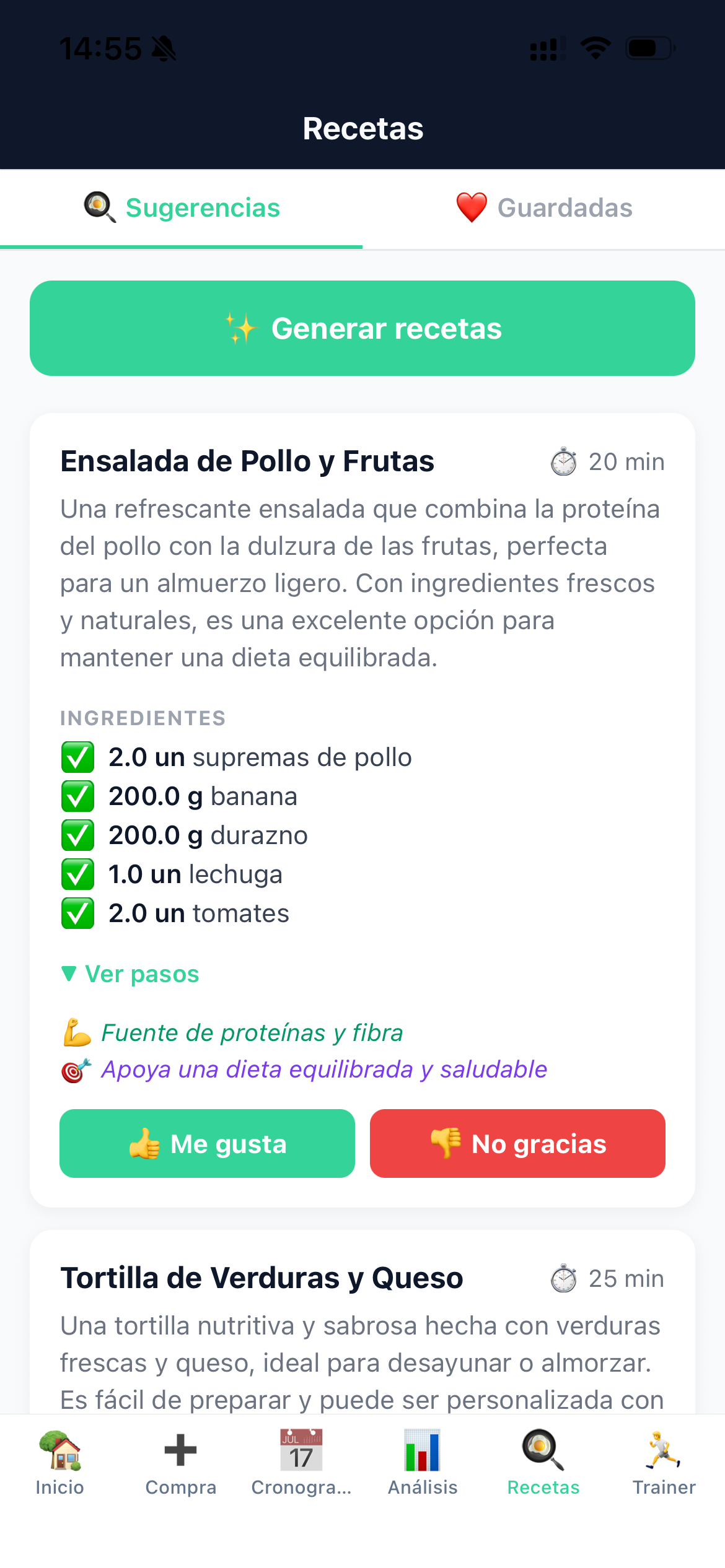Click the stopwatch icon next to 20 min
Image resolution: width=725 pixels, height=1568 pixels.
click(x=563, y=461)
